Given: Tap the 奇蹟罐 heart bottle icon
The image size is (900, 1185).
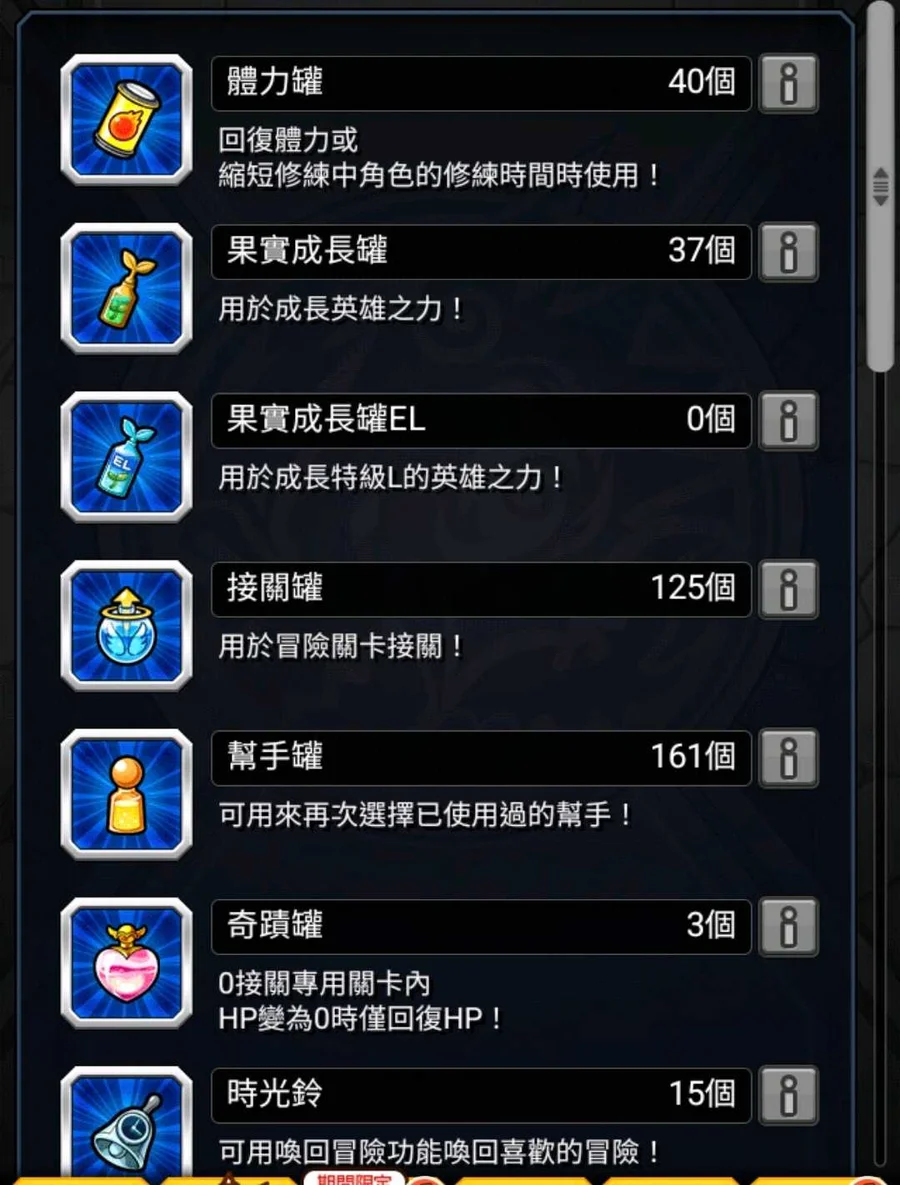Looking at the screenshot, I should 126,963.
